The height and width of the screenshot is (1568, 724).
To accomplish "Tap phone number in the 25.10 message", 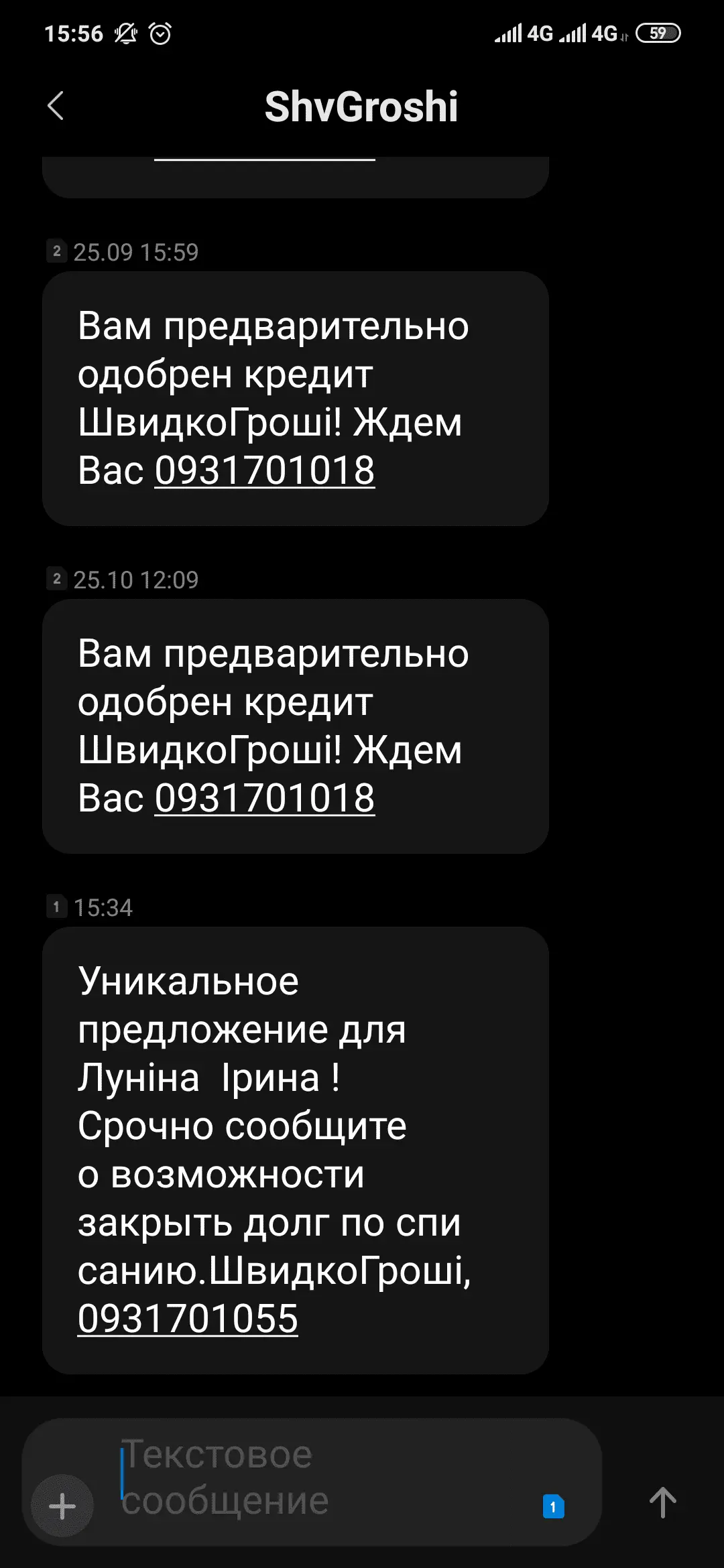I will coord(265,798).
